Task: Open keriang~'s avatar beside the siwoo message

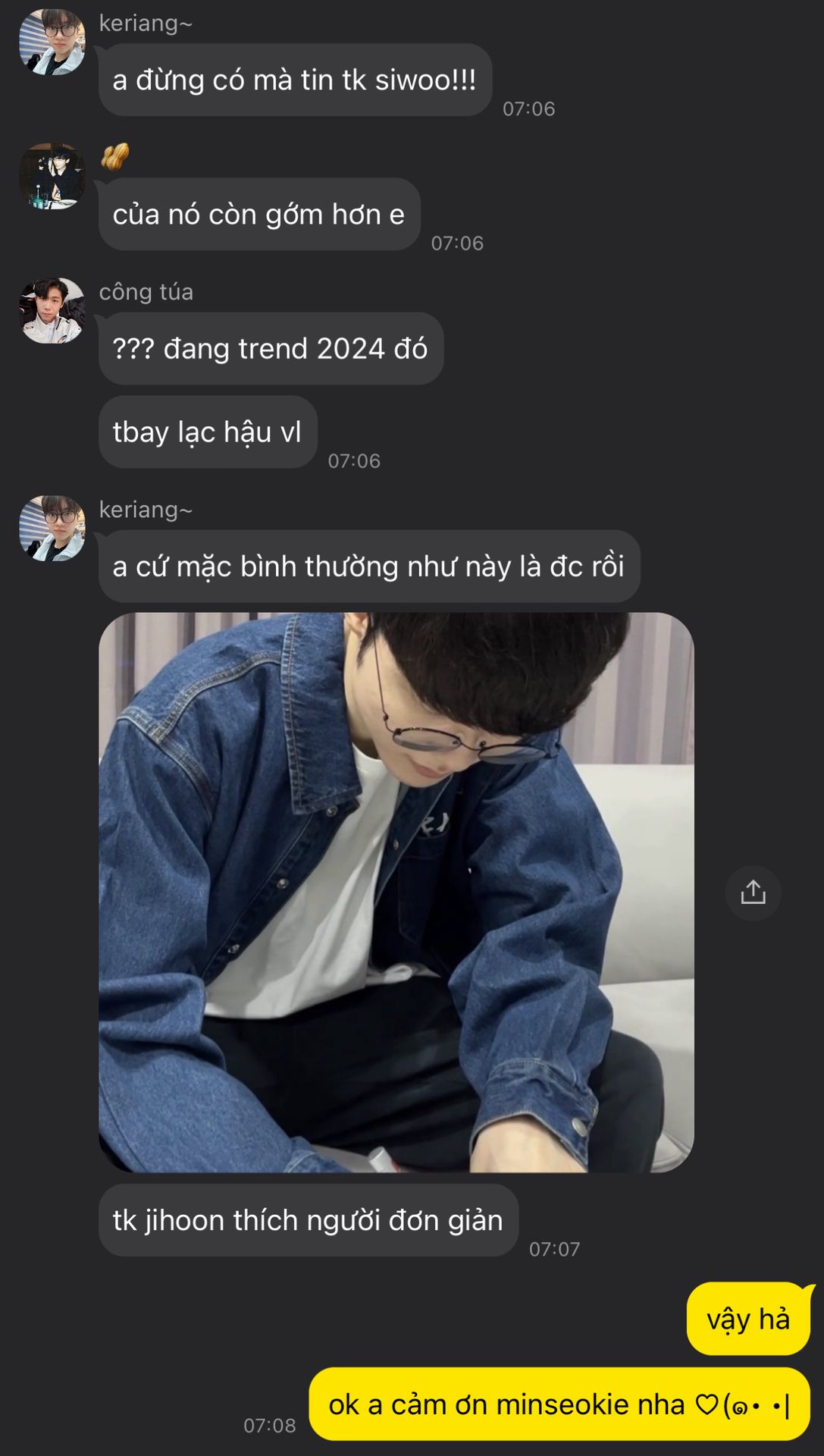Action: [x=52, y=42]
